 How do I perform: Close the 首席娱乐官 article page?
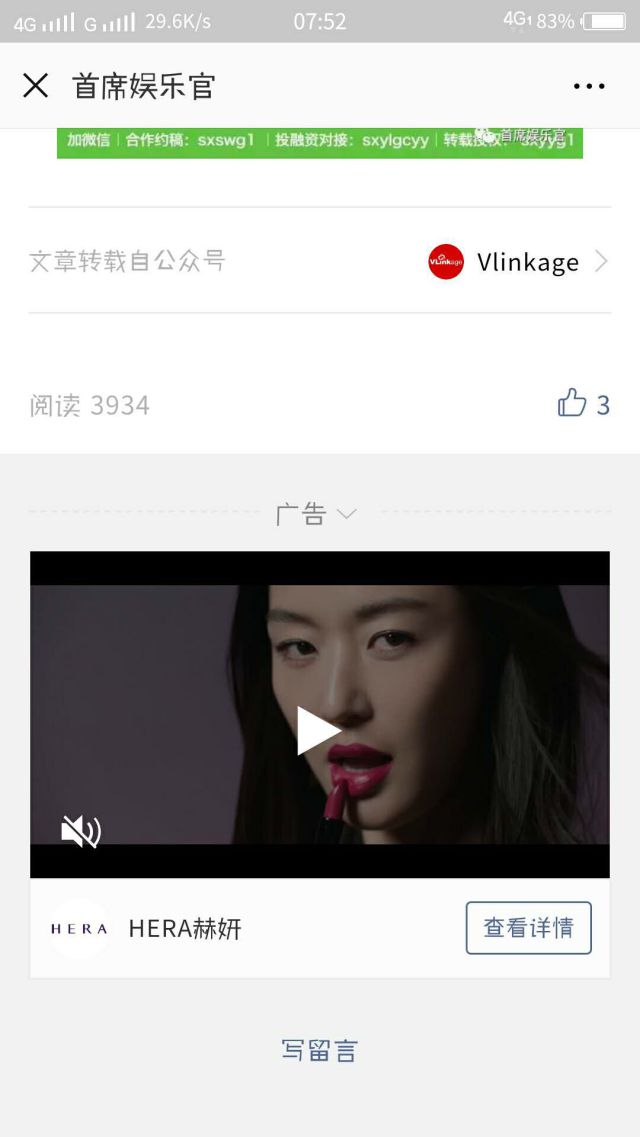36,86
